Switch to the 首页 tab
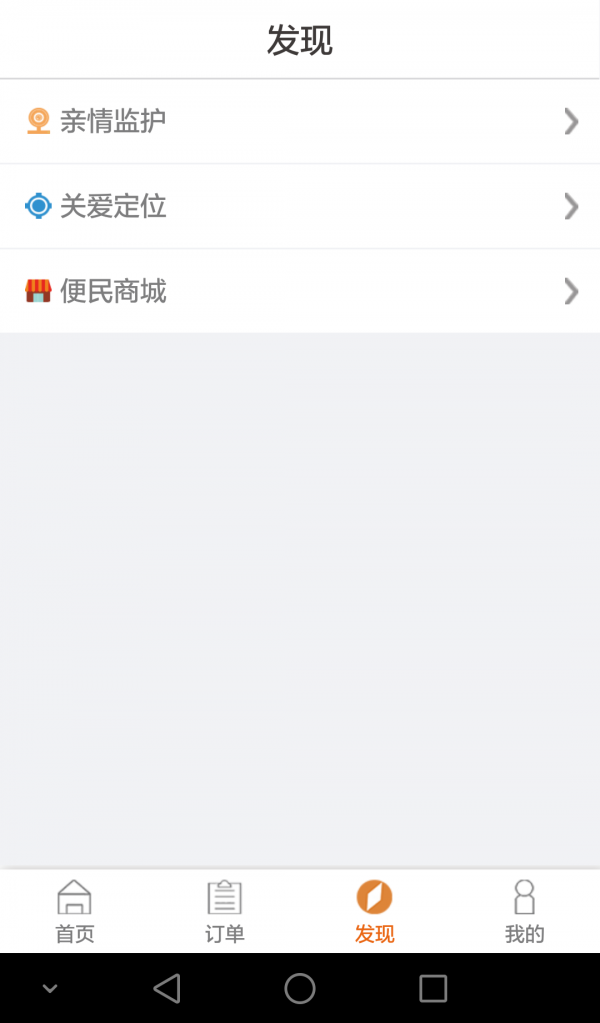This screenshot has width=600, height=1023. click(x=75, y=912)
